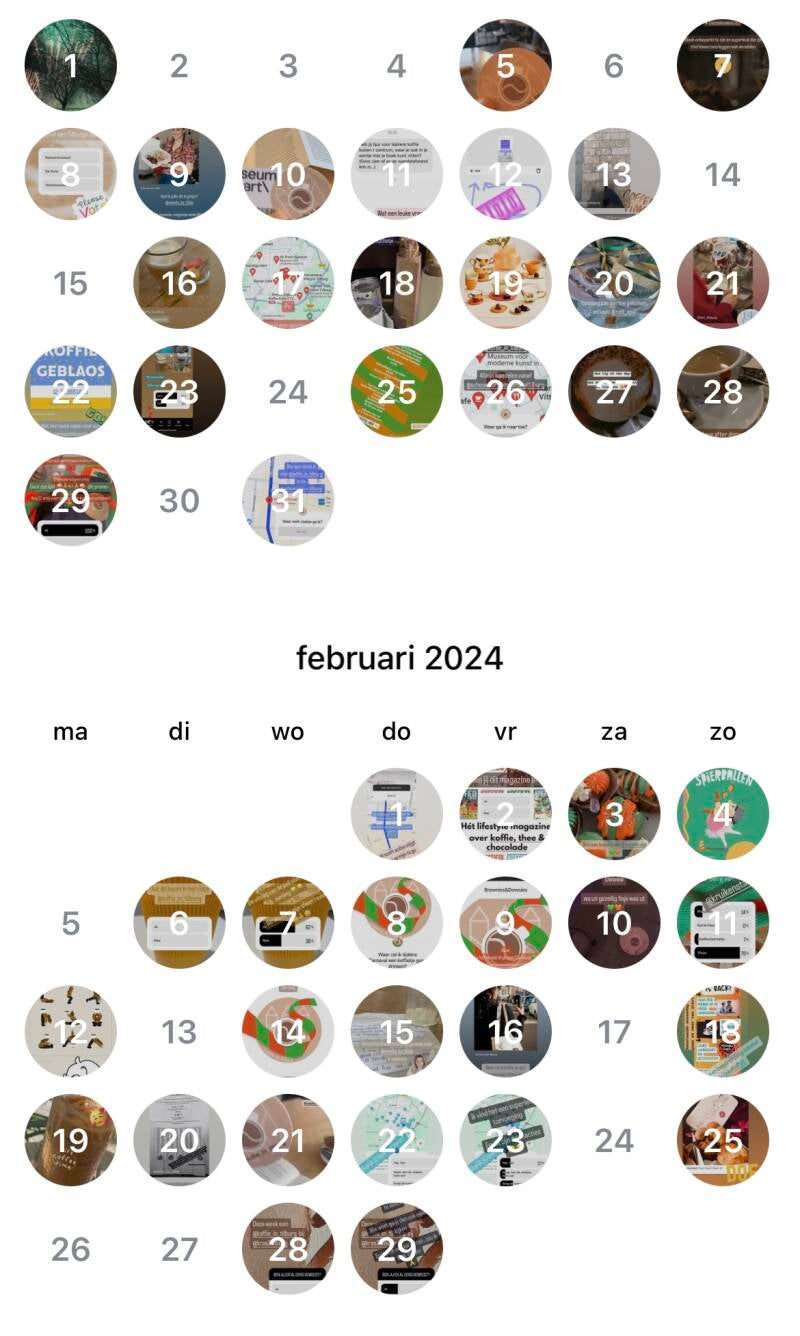Screen dimensions: 800x1336
Task: View februari 14 story thumbnail
Action: (x=288, y=1031)
